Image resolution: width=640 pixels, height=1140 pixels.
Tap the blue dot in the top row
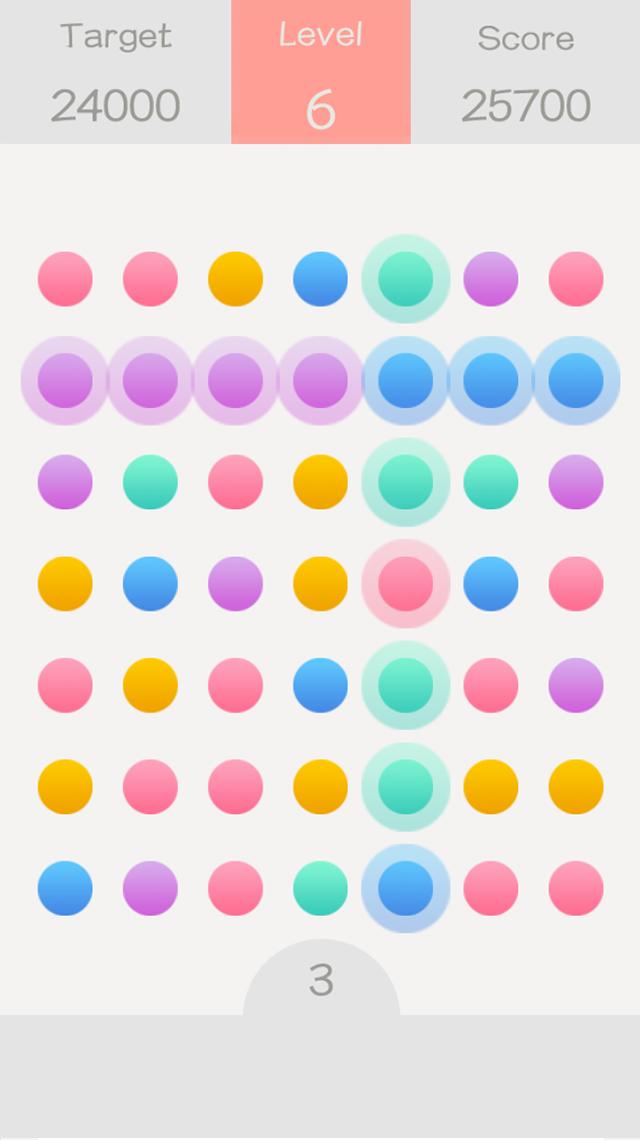pos(320,279)
